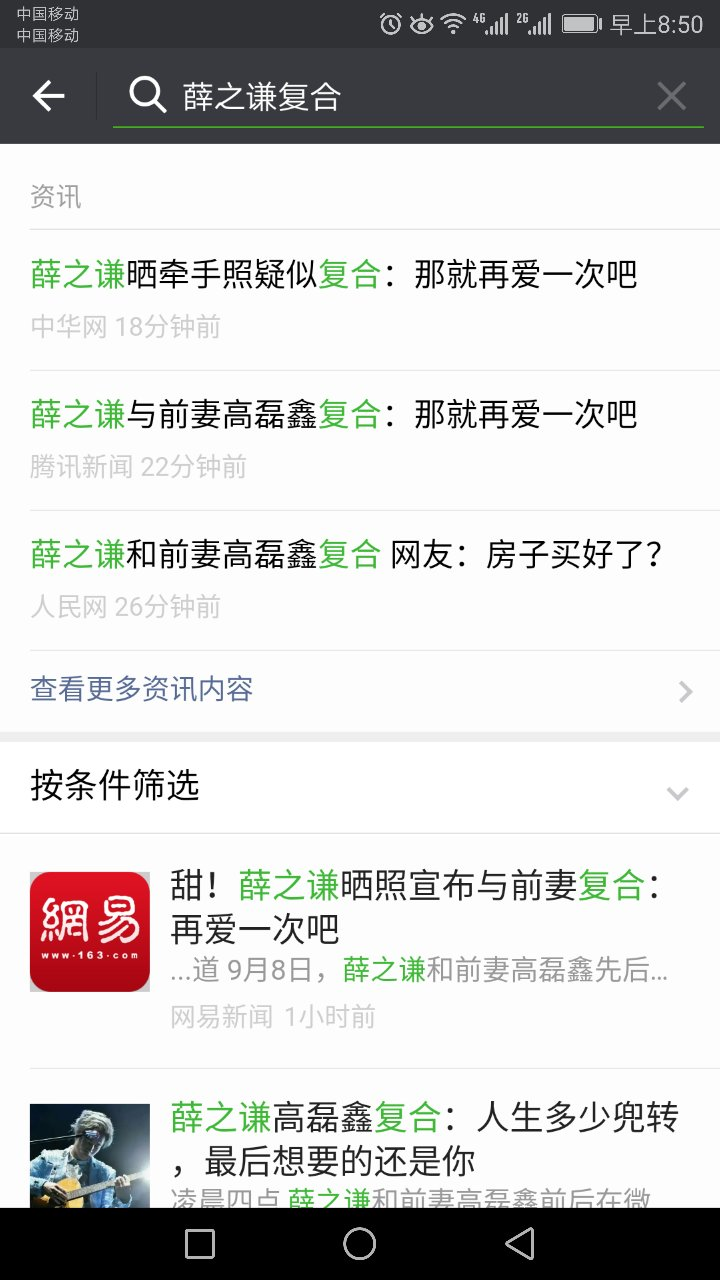This screenshot has height=1280, width=720.
Task: Expand the 按条件筛选 filter
Action: point(360,787)
